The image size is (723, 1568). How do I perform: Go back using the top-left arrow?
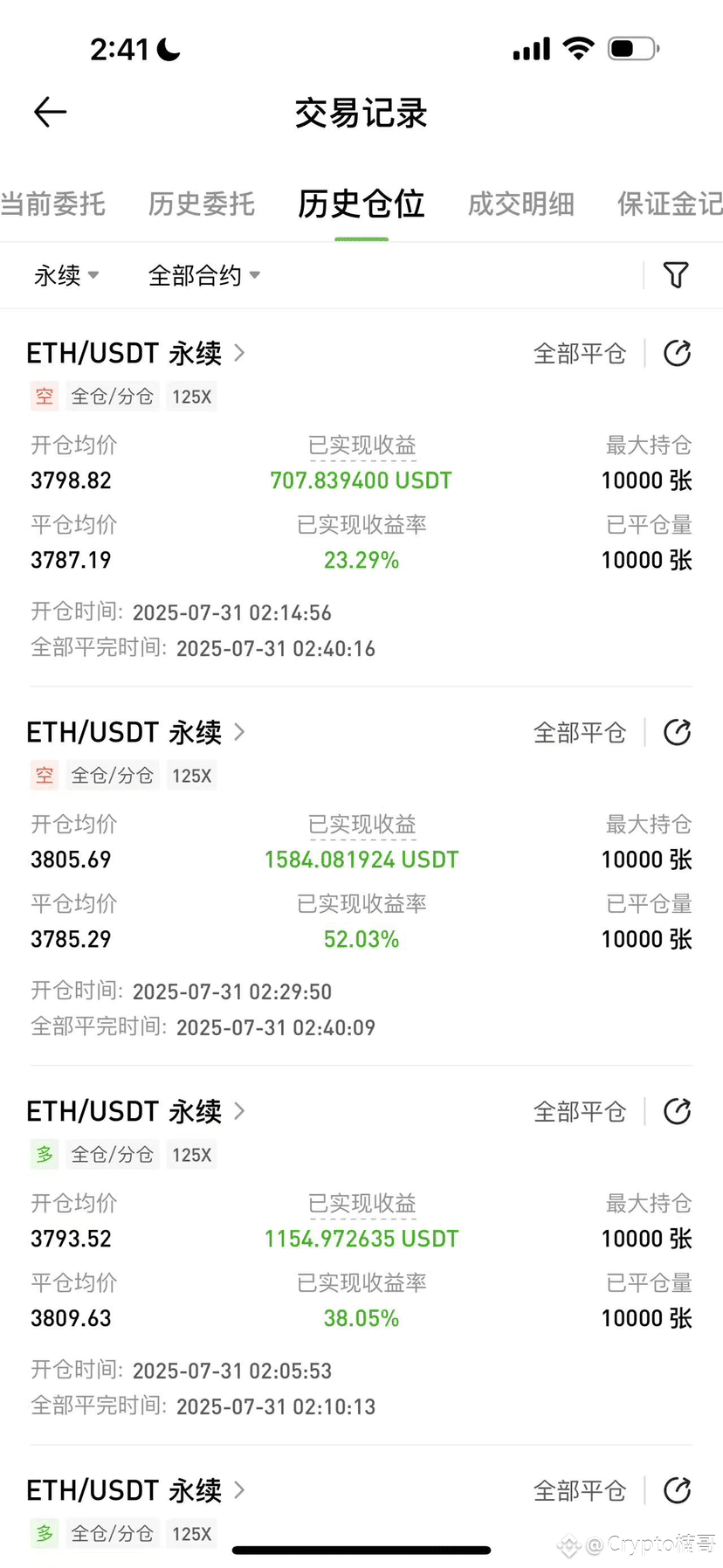pos(51,112)
